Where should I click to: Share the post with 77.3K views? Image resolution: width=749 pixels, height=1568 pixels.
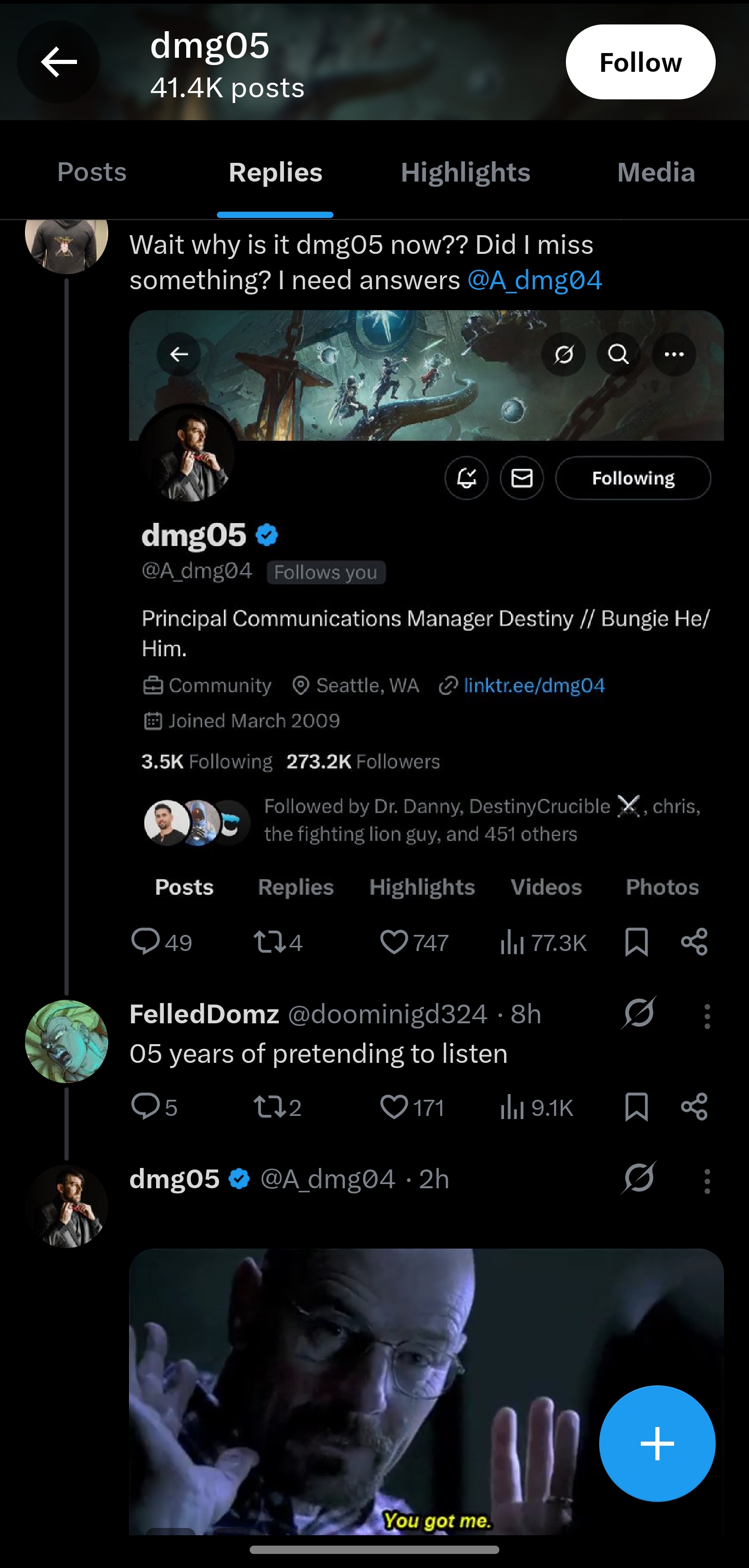[x=694, y=942]
